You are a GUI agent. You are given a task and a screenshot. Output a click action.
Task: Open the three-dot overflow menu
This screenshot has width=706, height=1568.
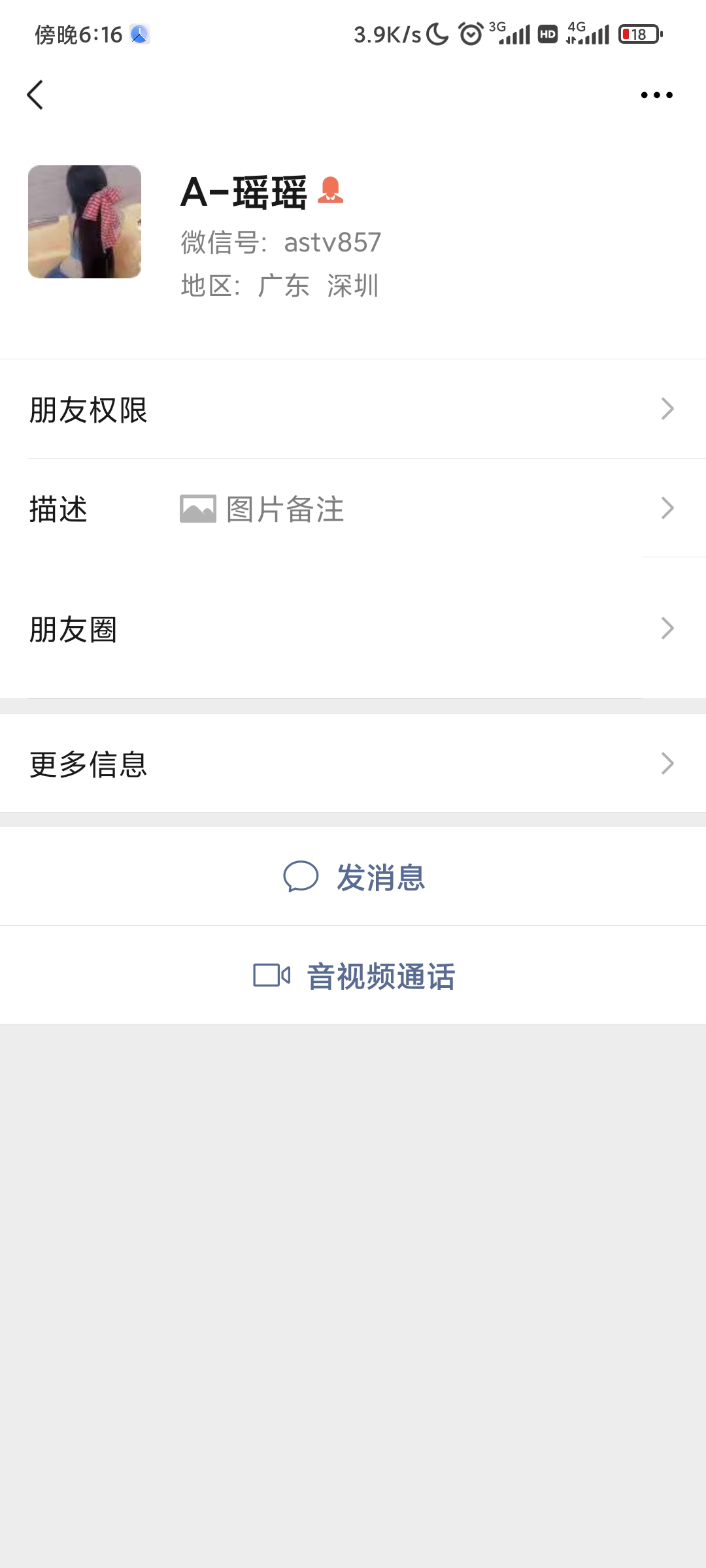pos(656,95)
